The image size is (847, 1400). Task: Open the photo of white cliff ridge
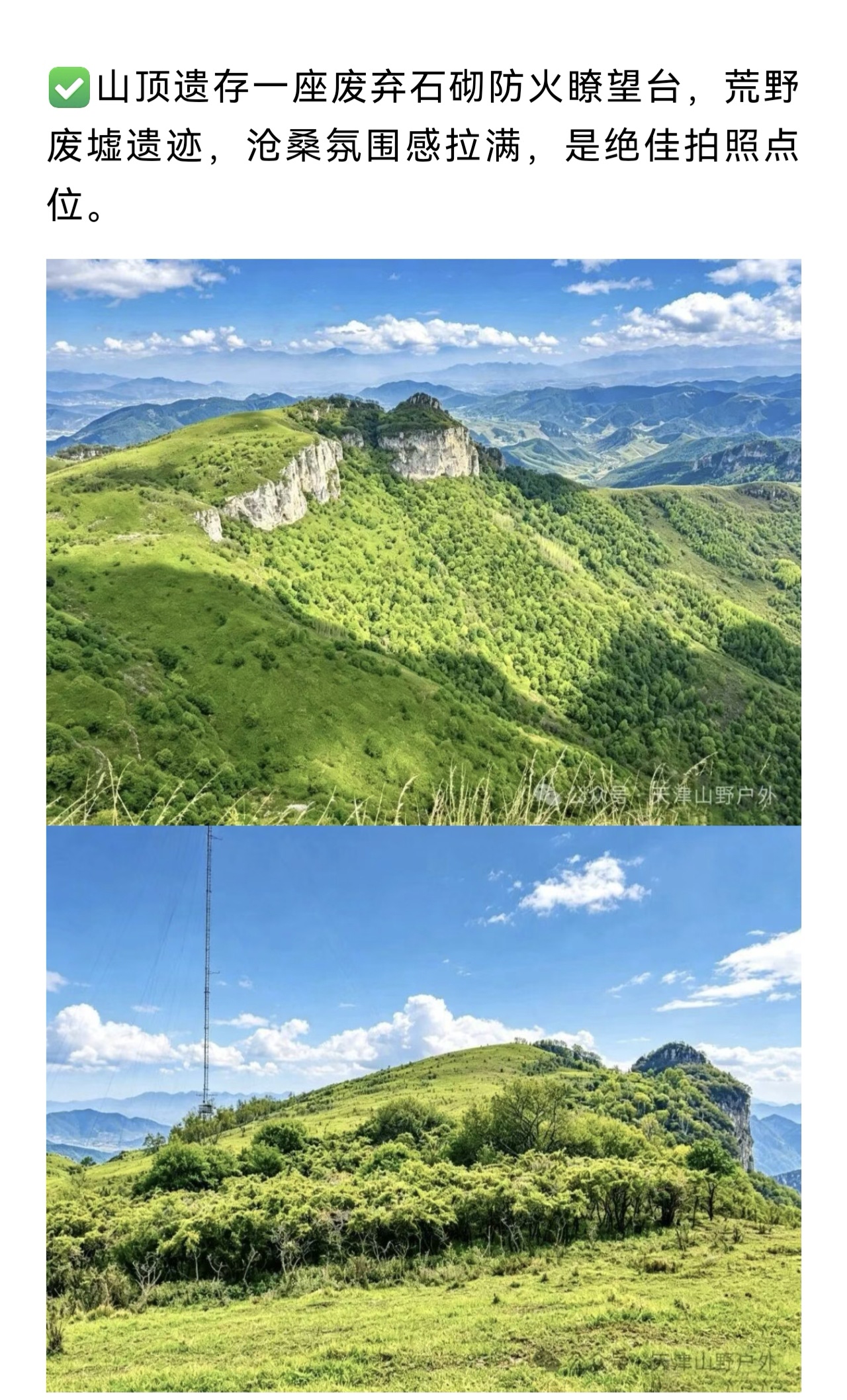(423, 541)
